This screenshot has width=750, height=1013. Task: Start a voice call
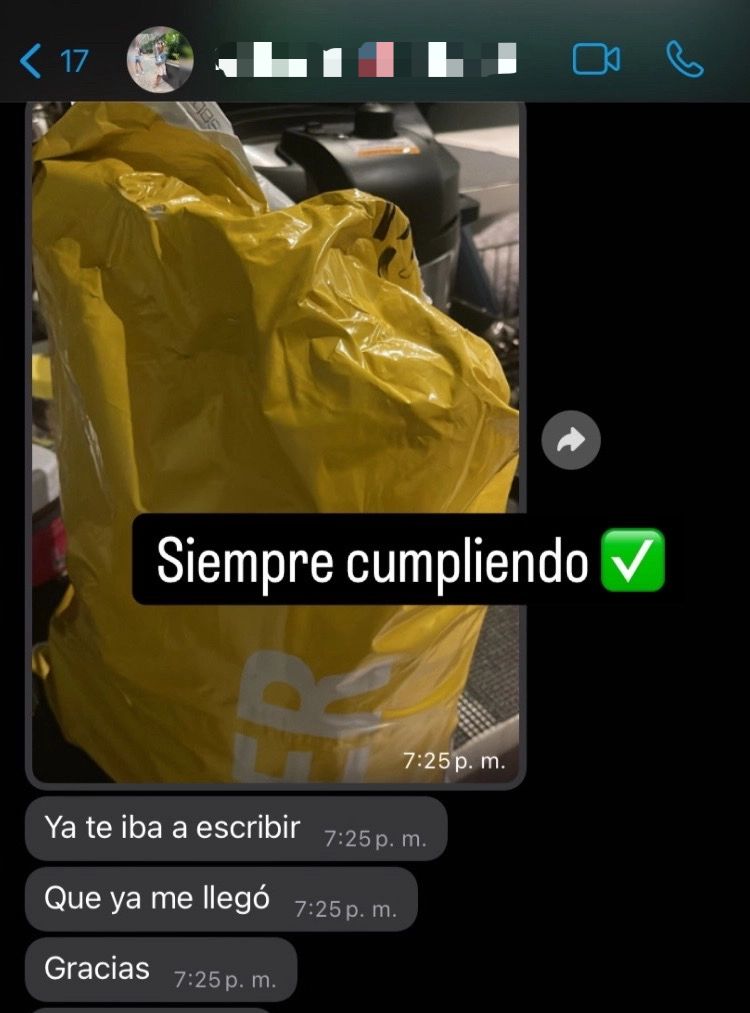click(685, 60)
